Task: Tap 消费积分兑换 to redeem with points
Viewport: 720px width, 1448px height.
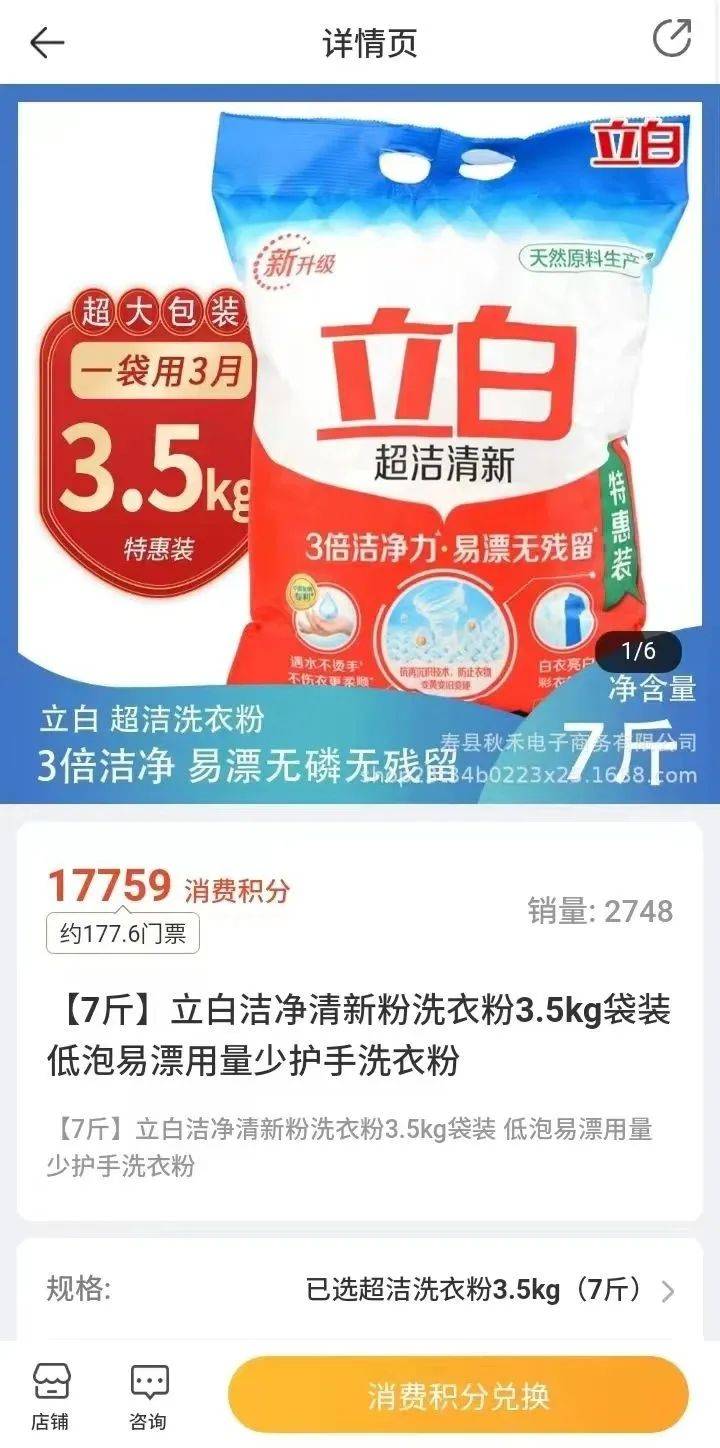Action: 458,1396
